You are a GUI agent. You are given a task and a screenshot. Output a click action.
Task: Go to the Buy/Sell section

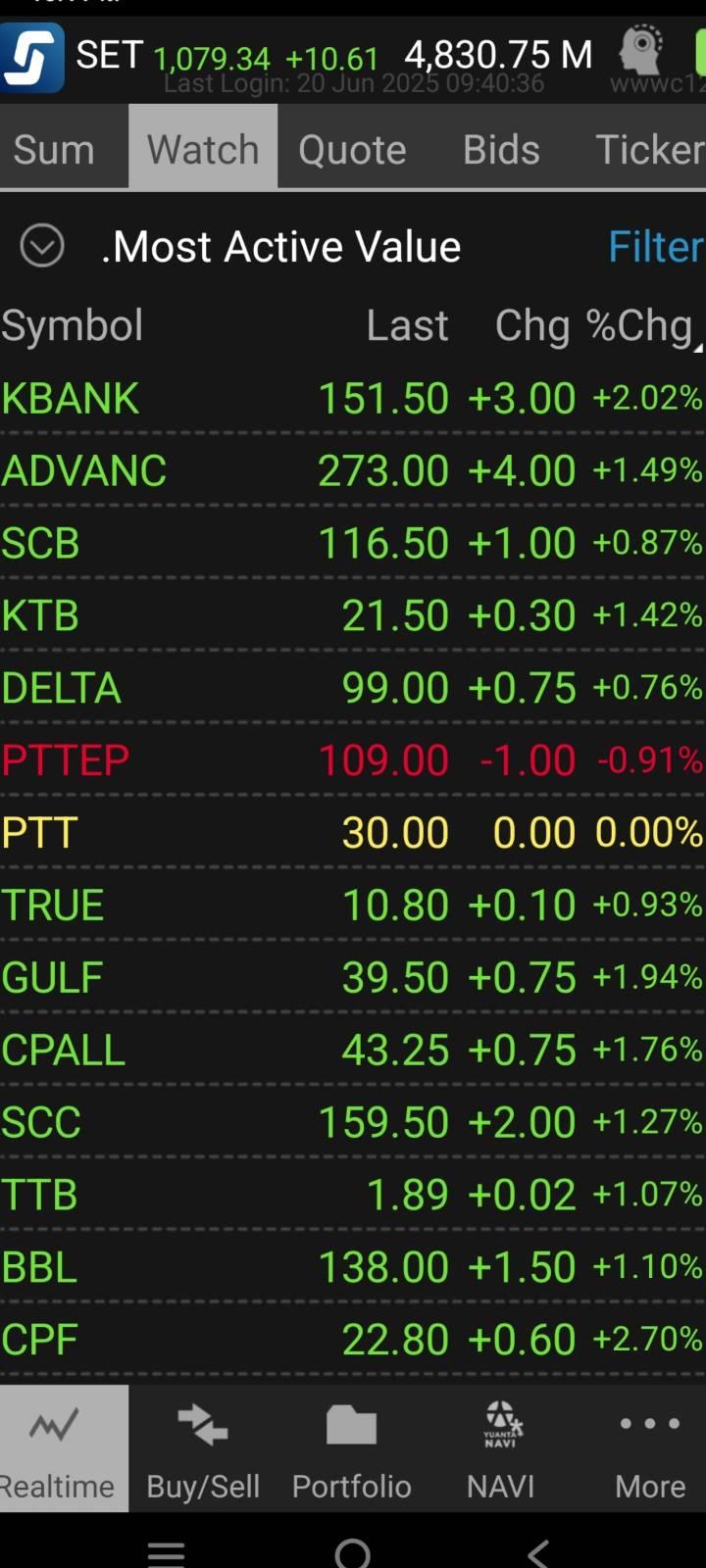click(x=203, y=1448)
